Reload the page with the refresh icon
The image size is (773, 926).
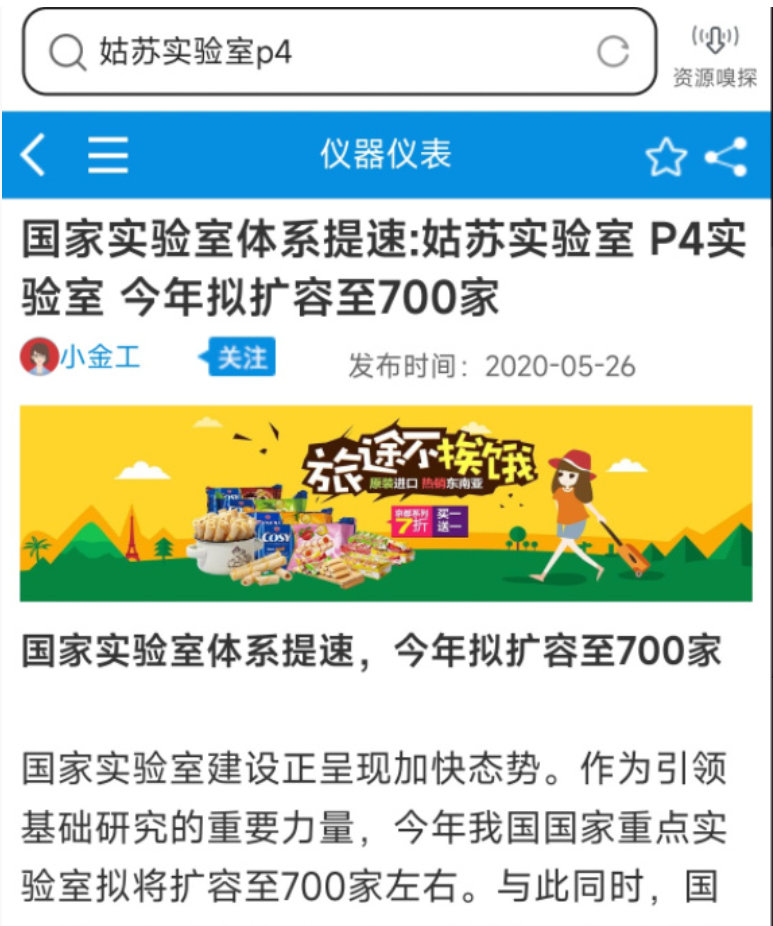click(x=612, y=52)
